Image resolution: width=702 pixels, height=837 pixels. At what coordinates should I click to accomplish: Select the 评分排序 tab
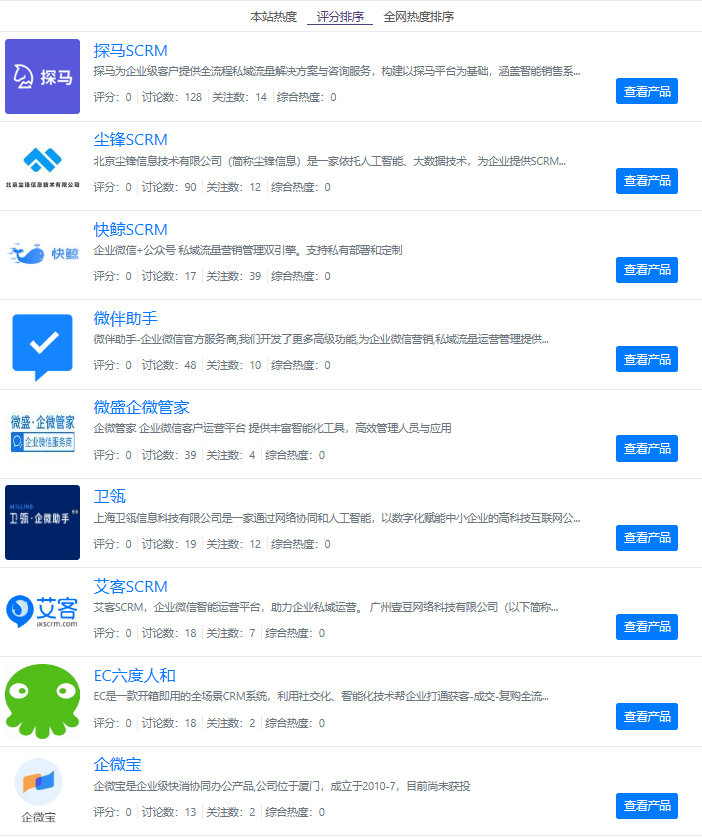click(x=340, y=17)
